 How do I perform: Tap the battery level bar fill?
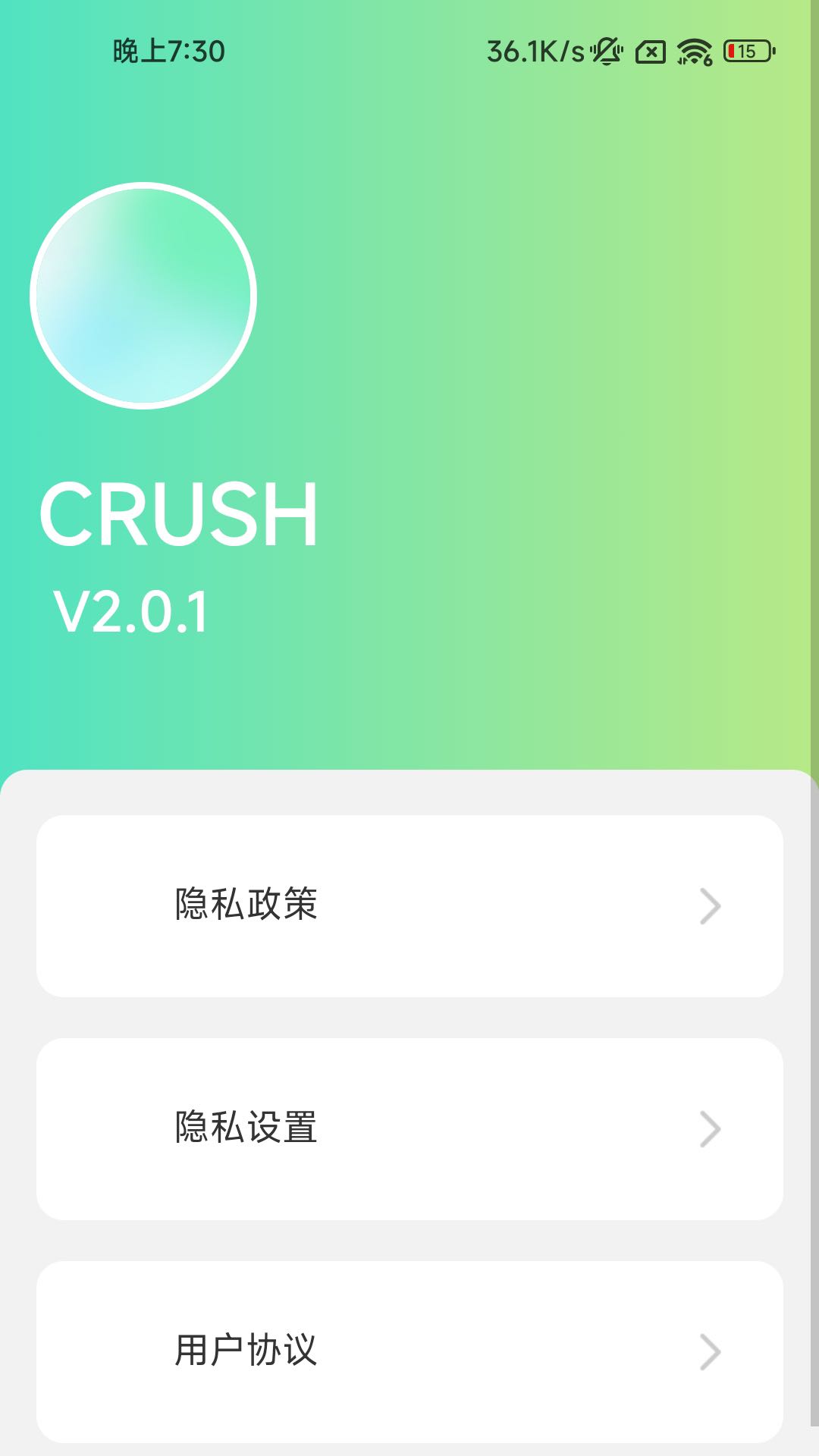[x=730, y=52]
